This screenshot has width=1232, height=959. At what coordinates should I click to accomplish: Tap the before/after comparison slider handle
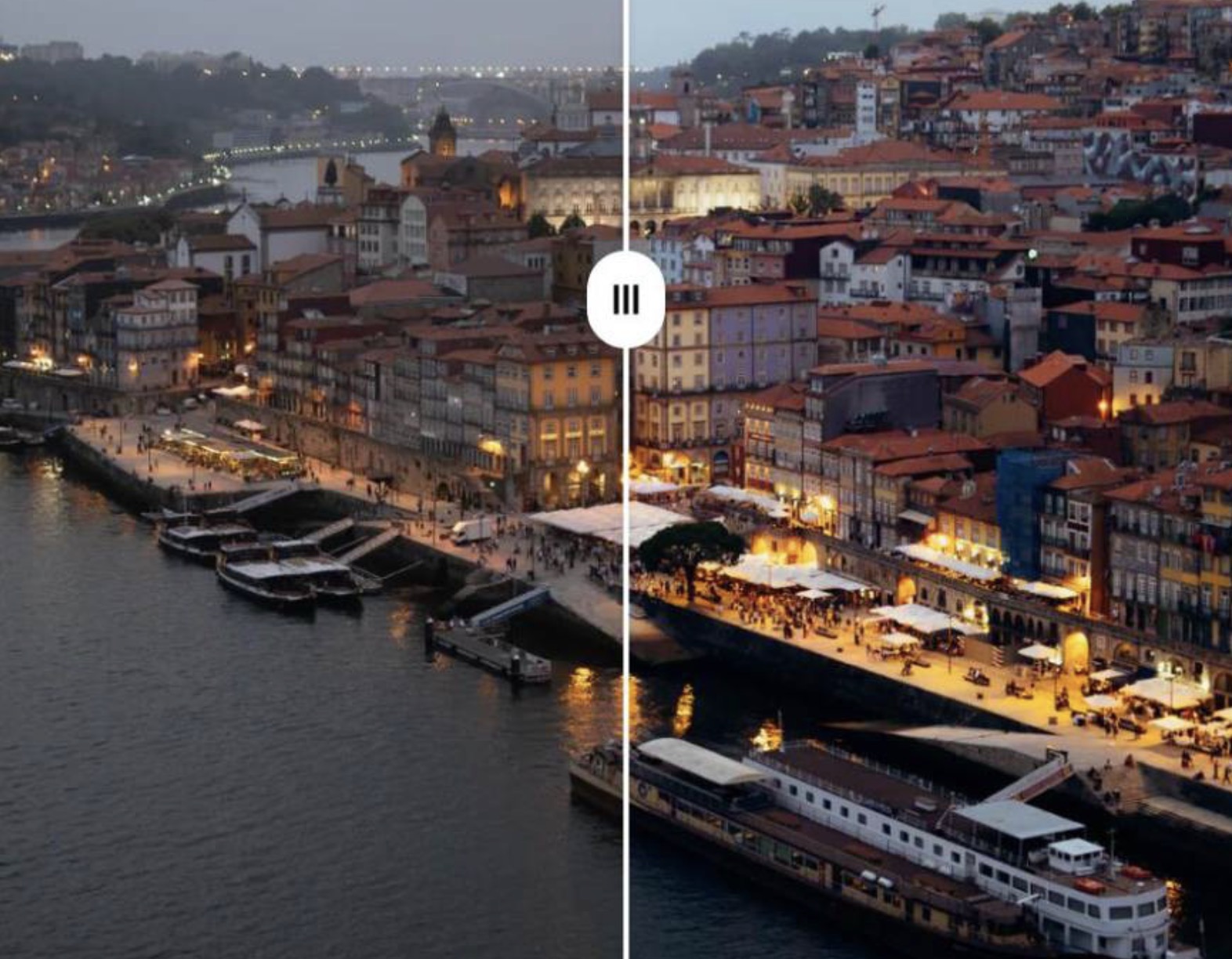625,299
